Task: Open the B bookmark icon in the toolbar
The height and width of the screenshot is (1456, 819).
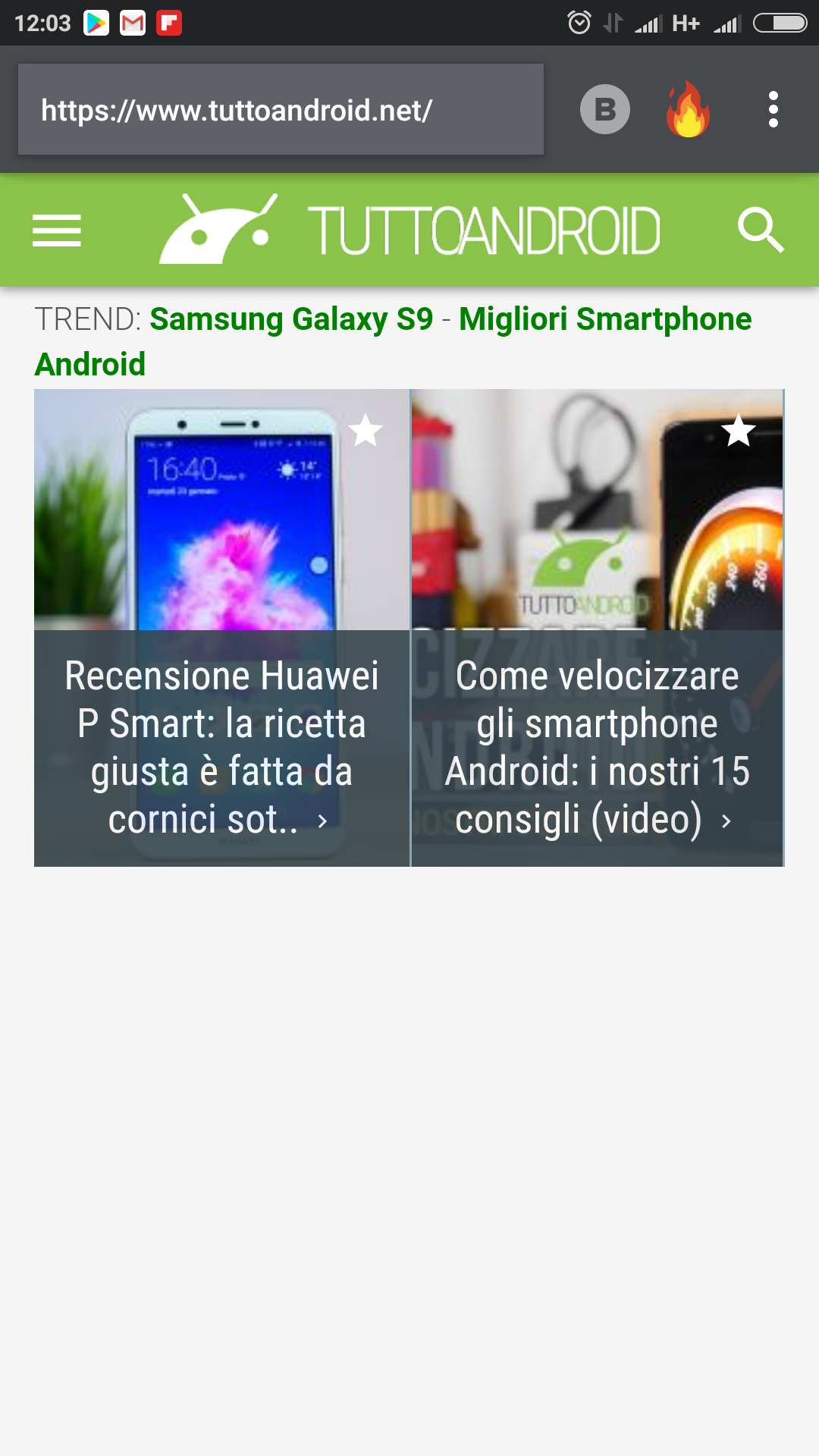Action: click(x=605, y=110)
